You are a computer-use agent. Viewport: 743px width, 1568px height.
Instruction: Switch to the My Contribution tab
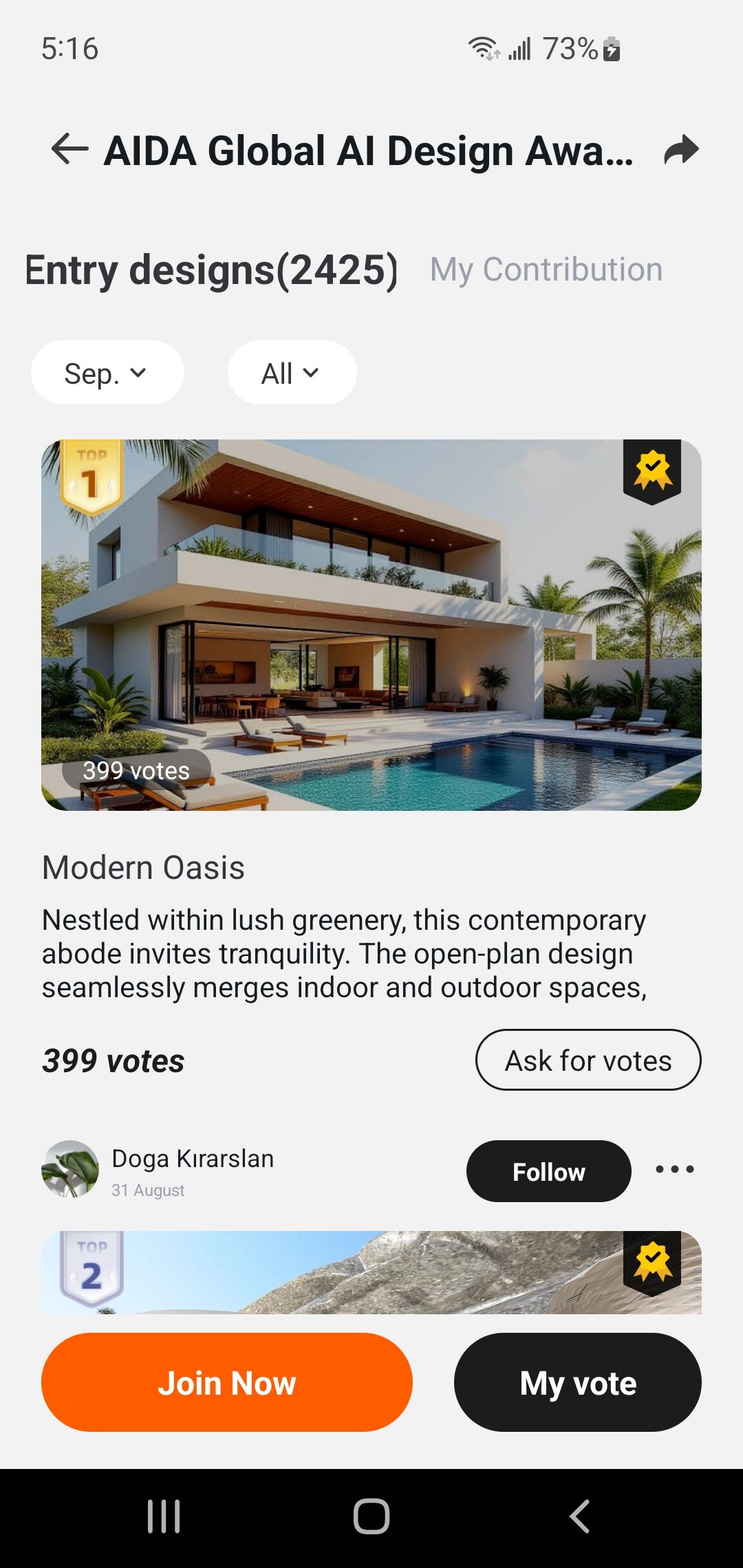point(546,270)
